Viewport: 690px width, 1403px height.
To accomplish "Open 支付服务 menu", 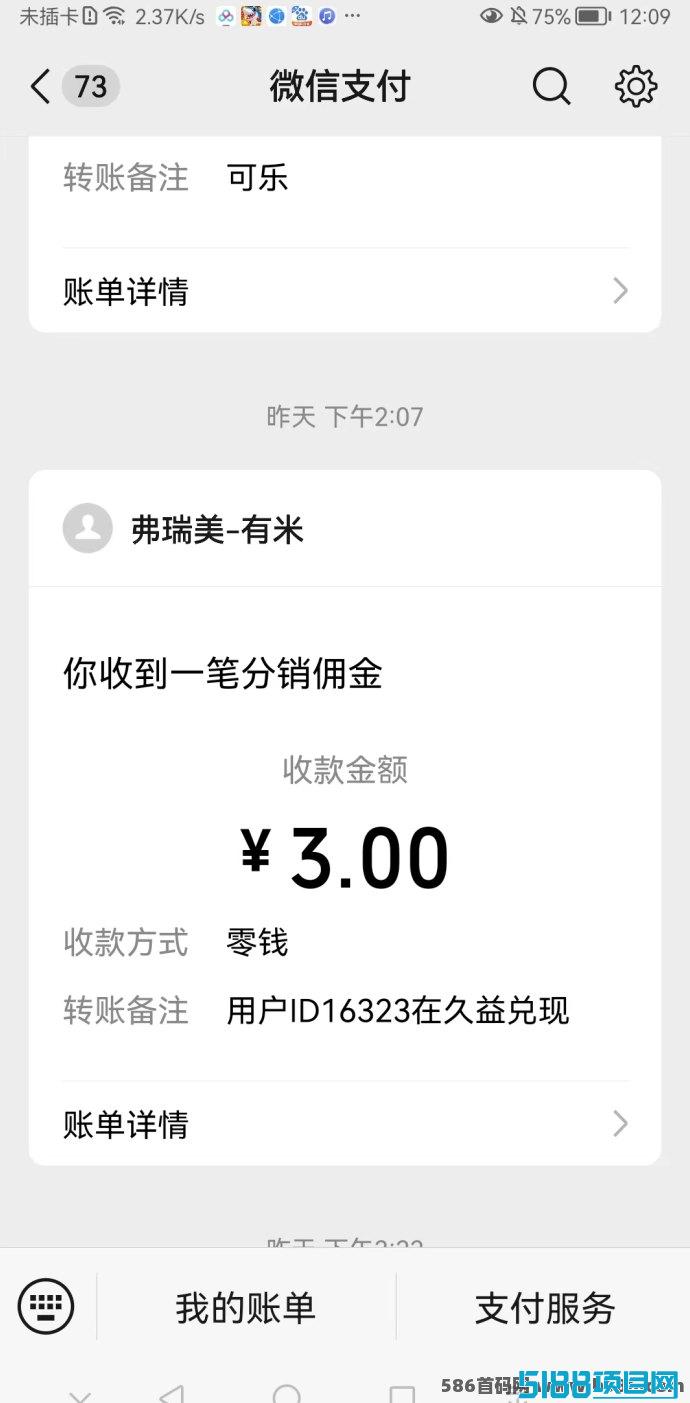I will (544, 1307).
